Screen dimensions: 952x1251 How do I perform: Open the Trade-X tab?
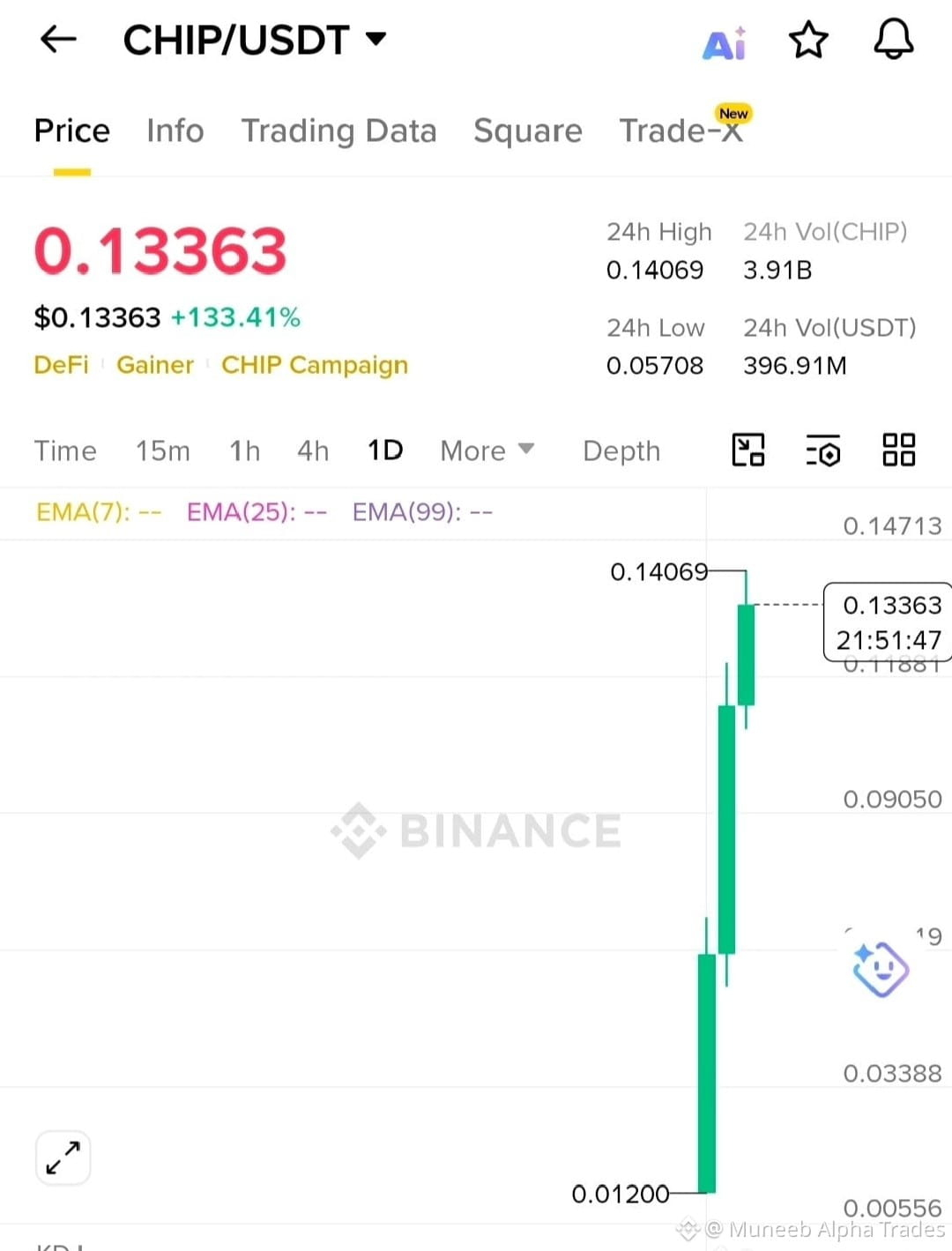tap(681, 130)
